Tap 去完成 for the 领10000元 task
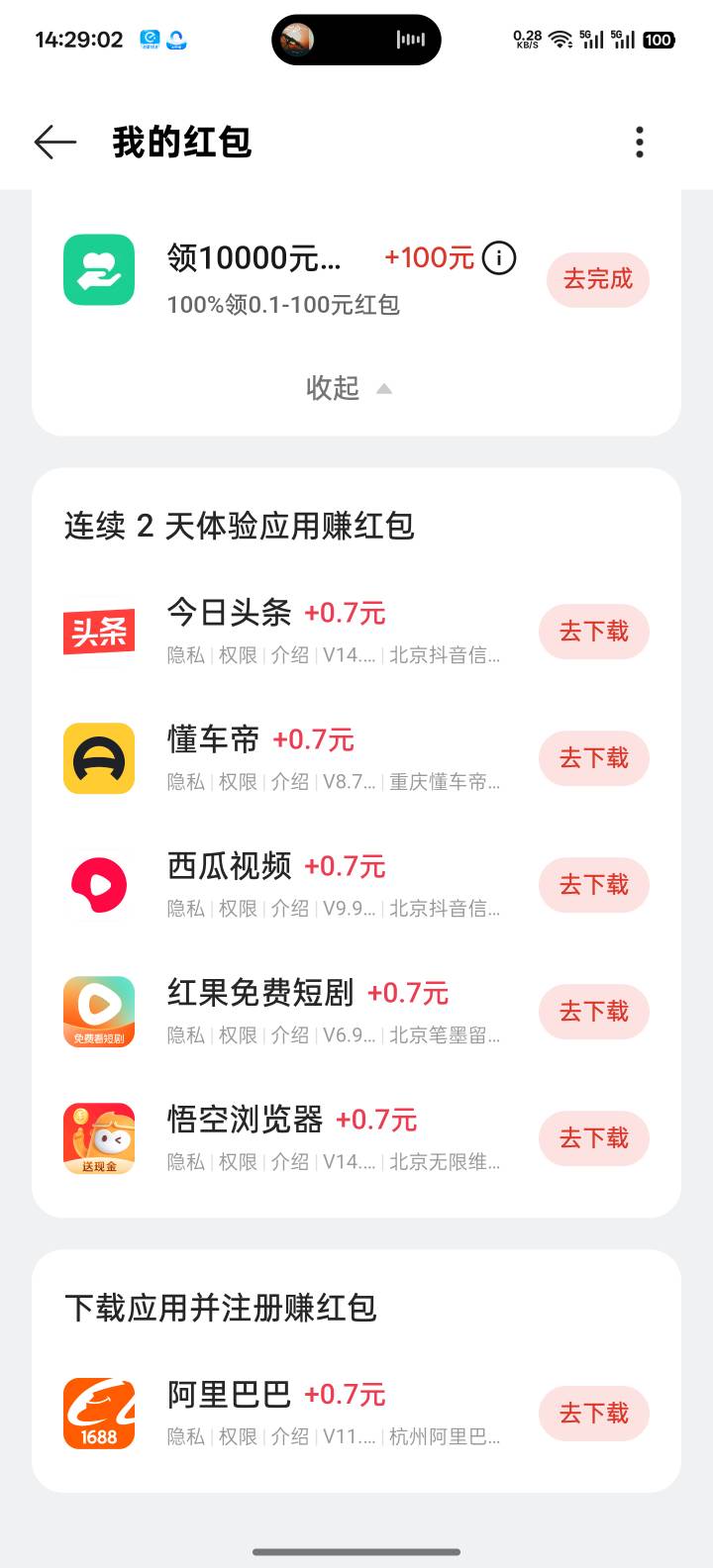 [597, 279]
